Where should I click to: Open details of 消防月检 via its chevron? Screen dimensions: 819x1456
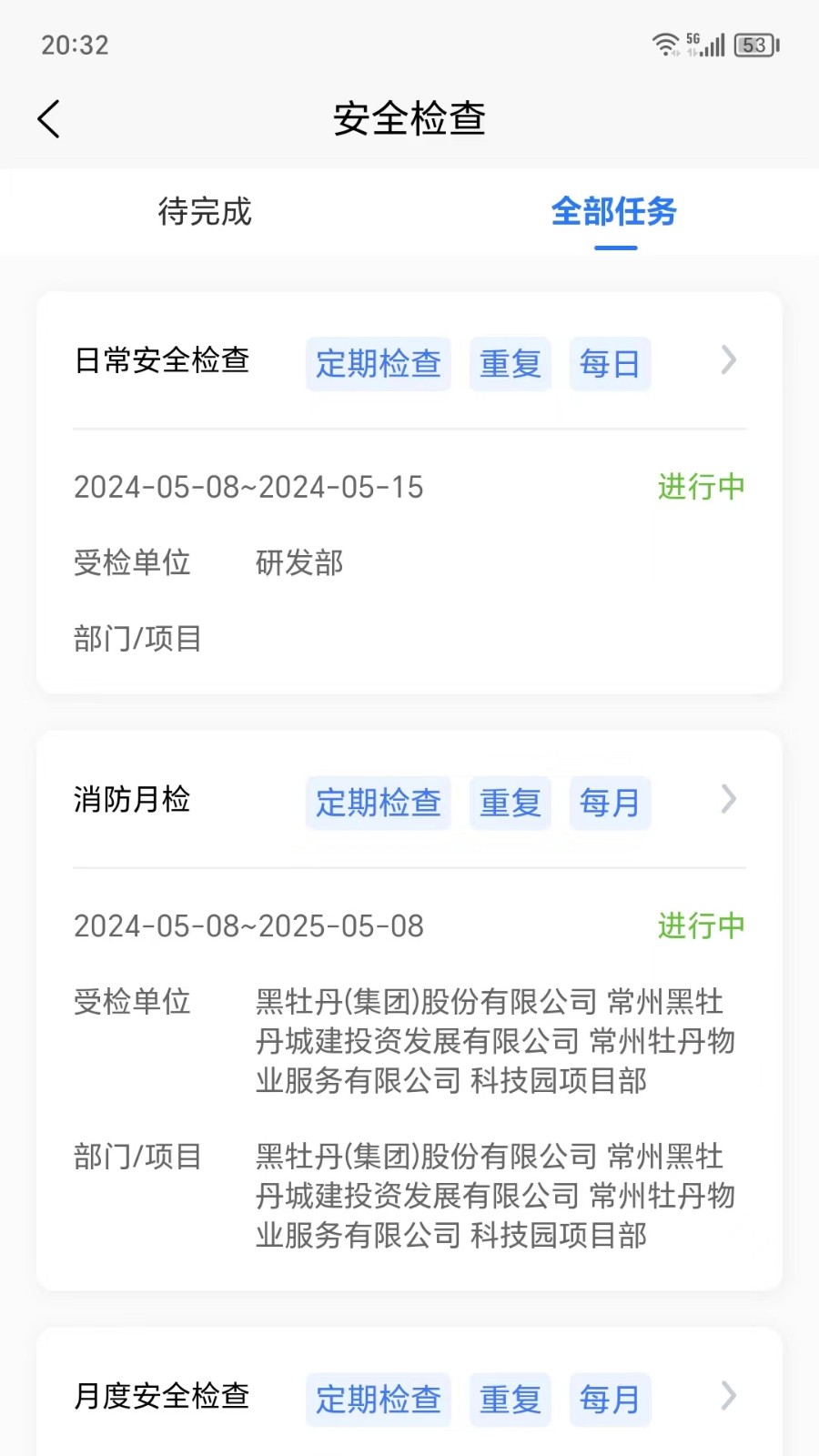(x=728, y=801)
